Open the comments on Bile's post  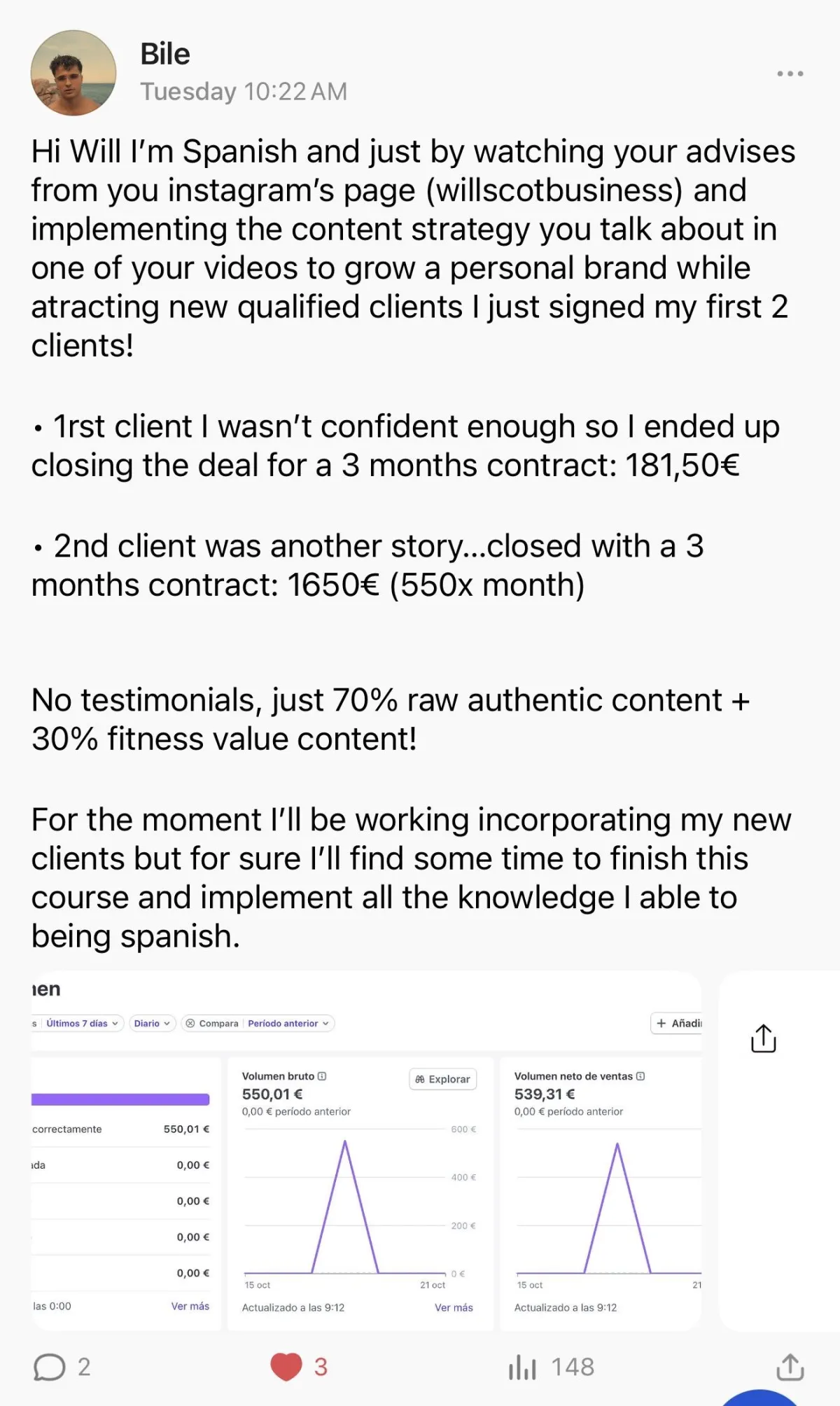point(50,1367)
